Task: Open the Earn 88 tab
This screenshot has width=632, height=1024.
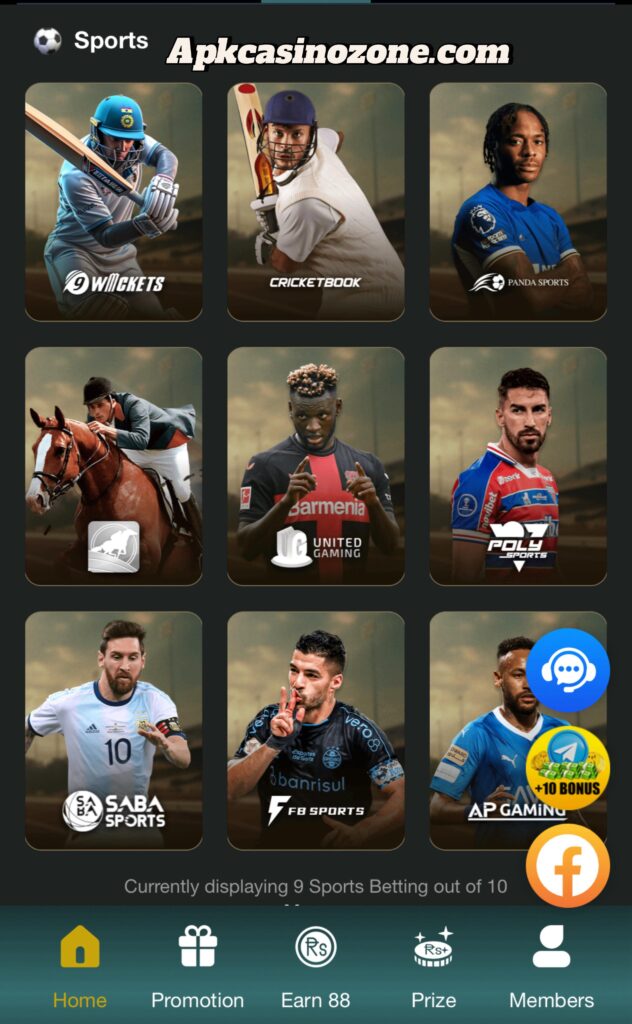Action: click(315, 966)
